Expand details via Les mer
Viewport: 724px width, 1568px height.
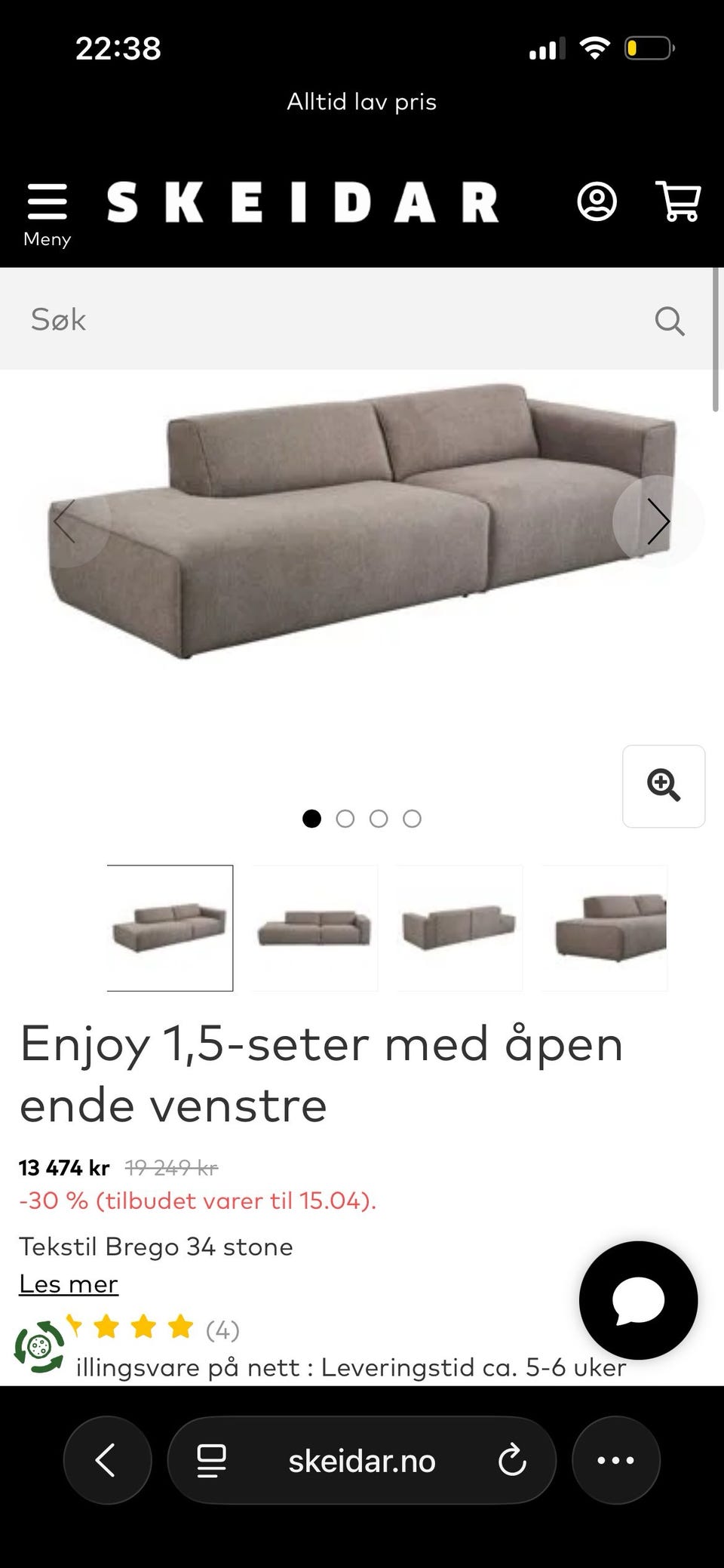[x=69, y=1283]
